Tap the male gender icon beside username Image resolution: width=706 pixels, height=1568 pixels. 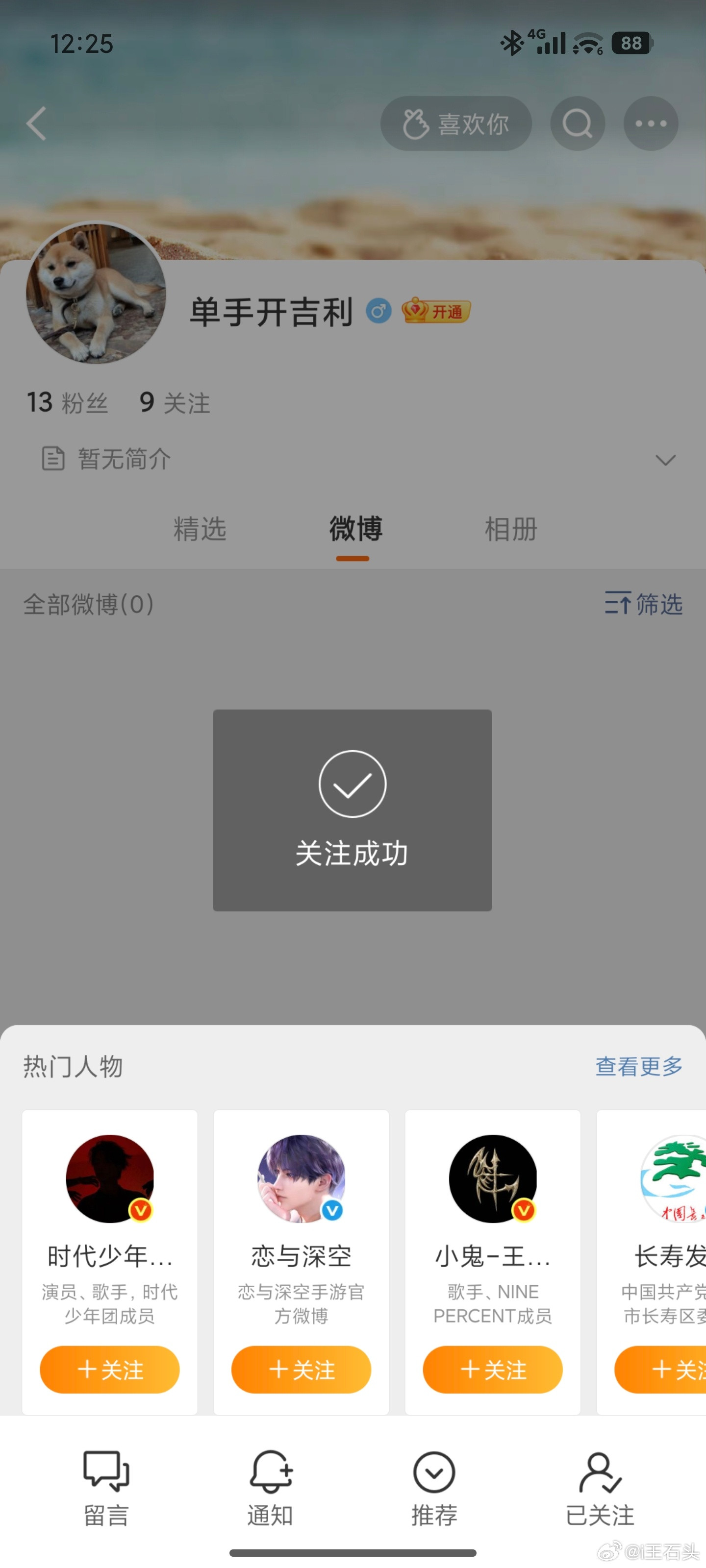[378, 312]
